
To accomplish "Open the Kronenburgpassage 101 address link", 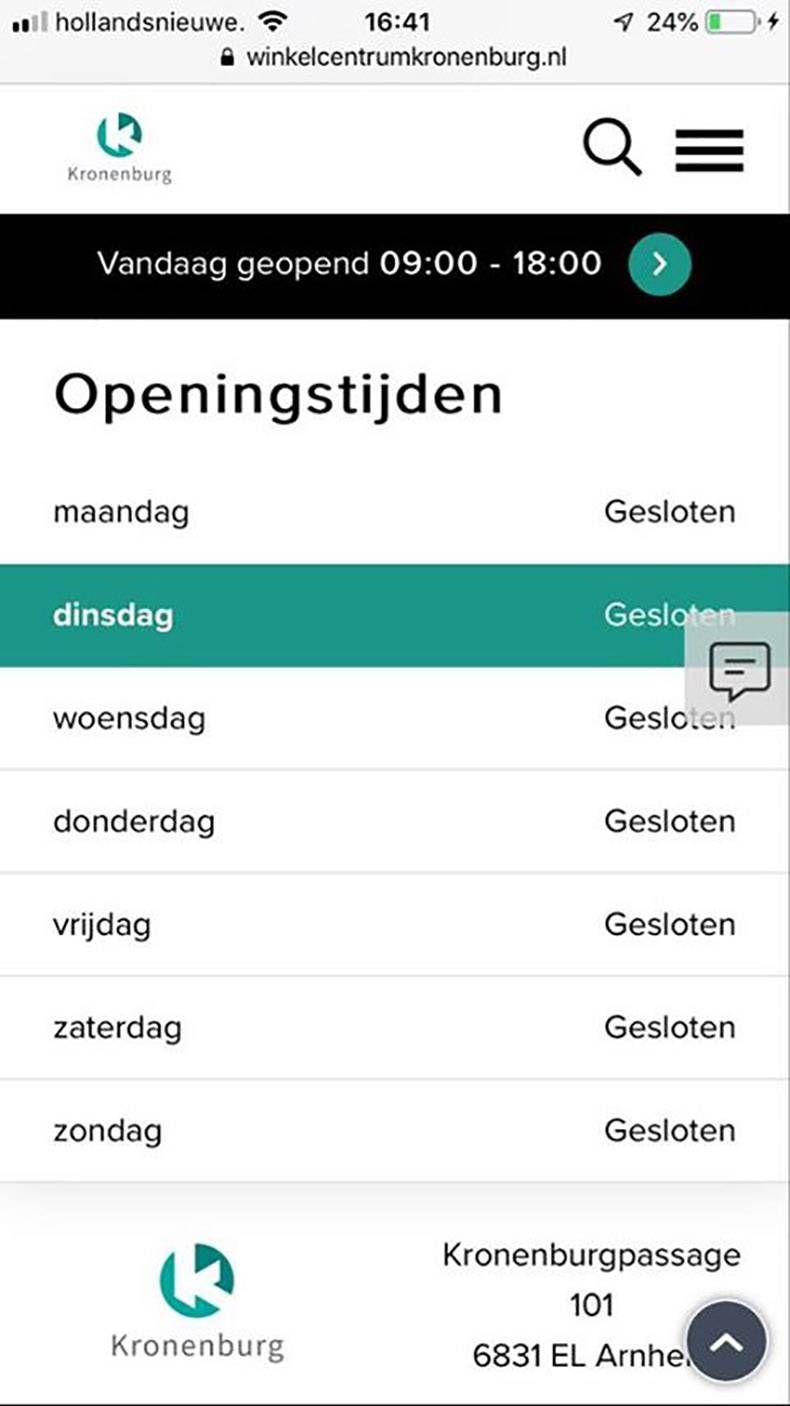I will pyautogui.click(x=592, y=1280).
